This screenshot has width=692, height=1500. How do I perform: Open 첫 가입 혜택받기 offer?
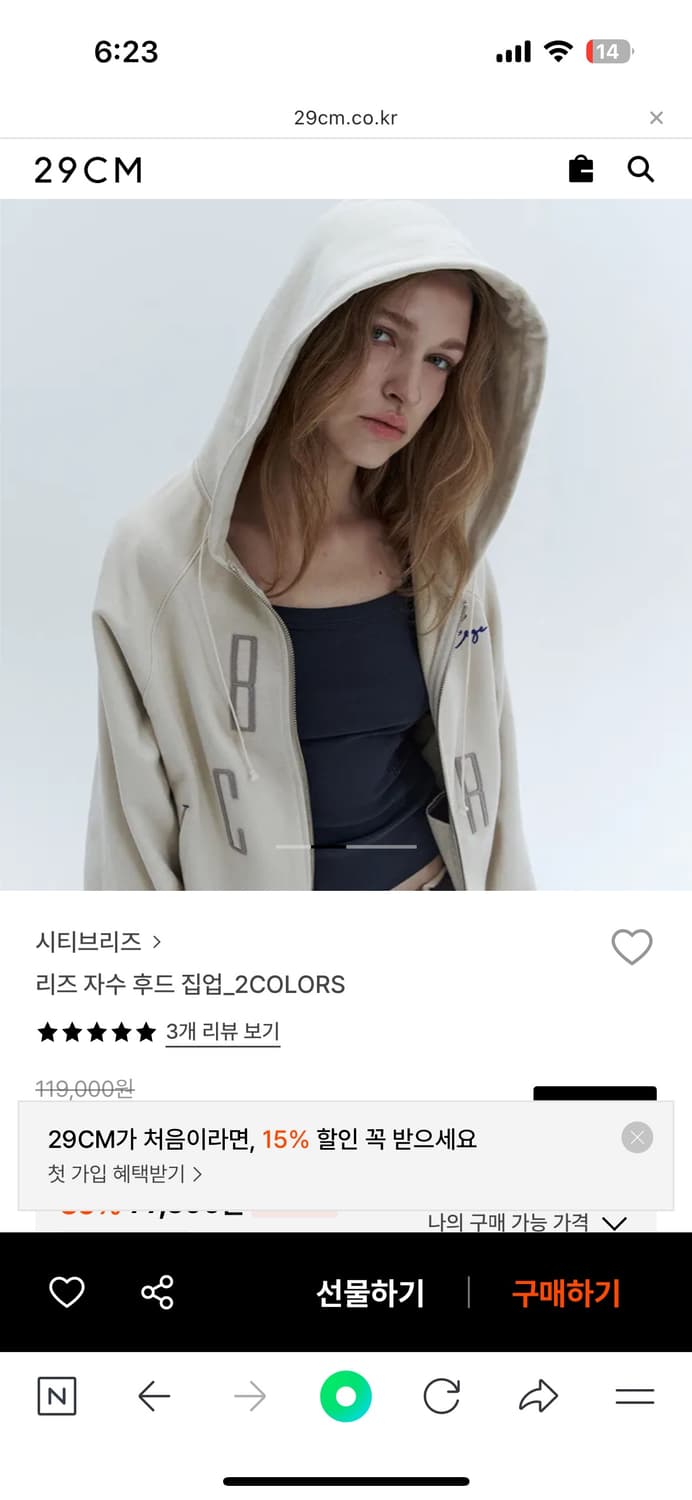click(x=125, y=1173)
